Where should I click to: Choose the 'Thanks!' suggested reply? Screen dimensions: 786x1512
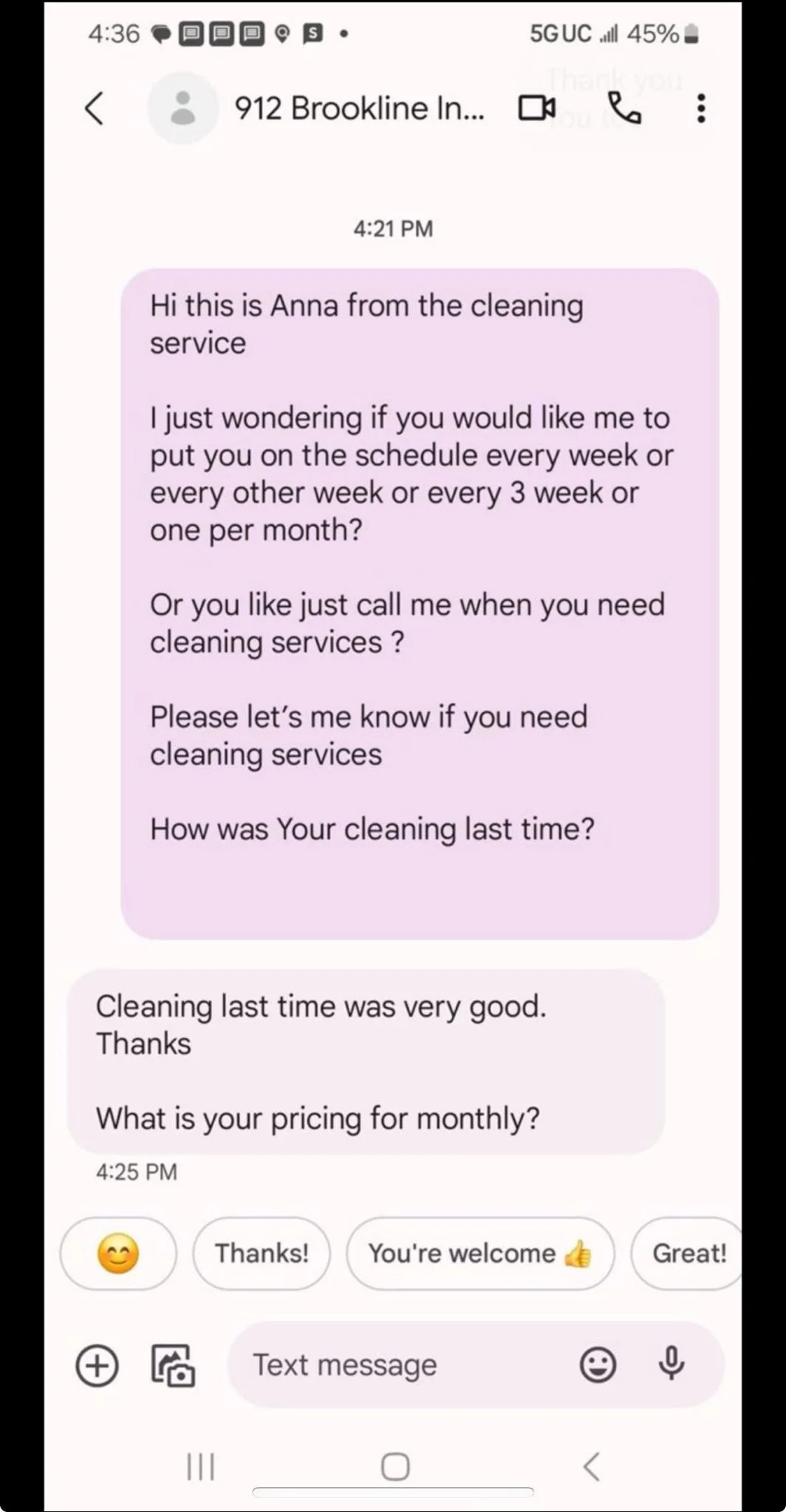262,1254
